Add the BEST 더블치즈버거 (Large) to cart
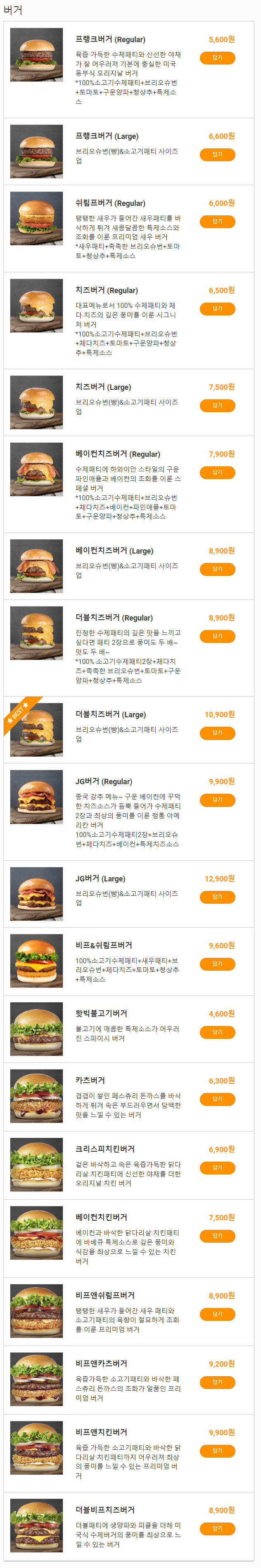The image size is (261, 1568). coord(217,733)
